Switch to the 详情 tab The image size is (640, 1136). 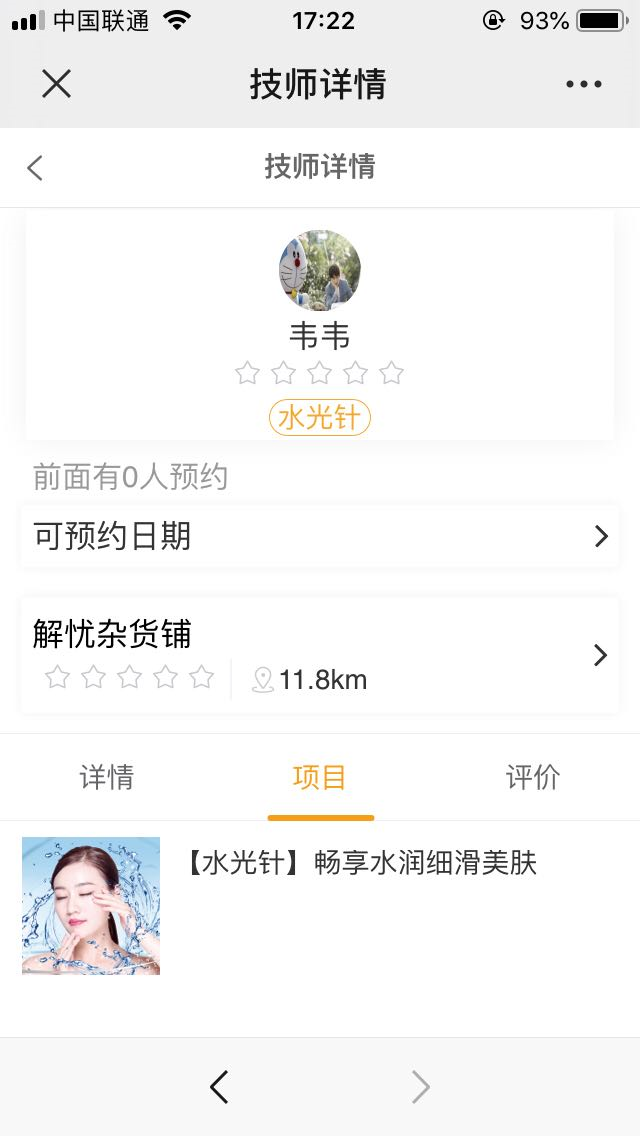click(107, 777)
